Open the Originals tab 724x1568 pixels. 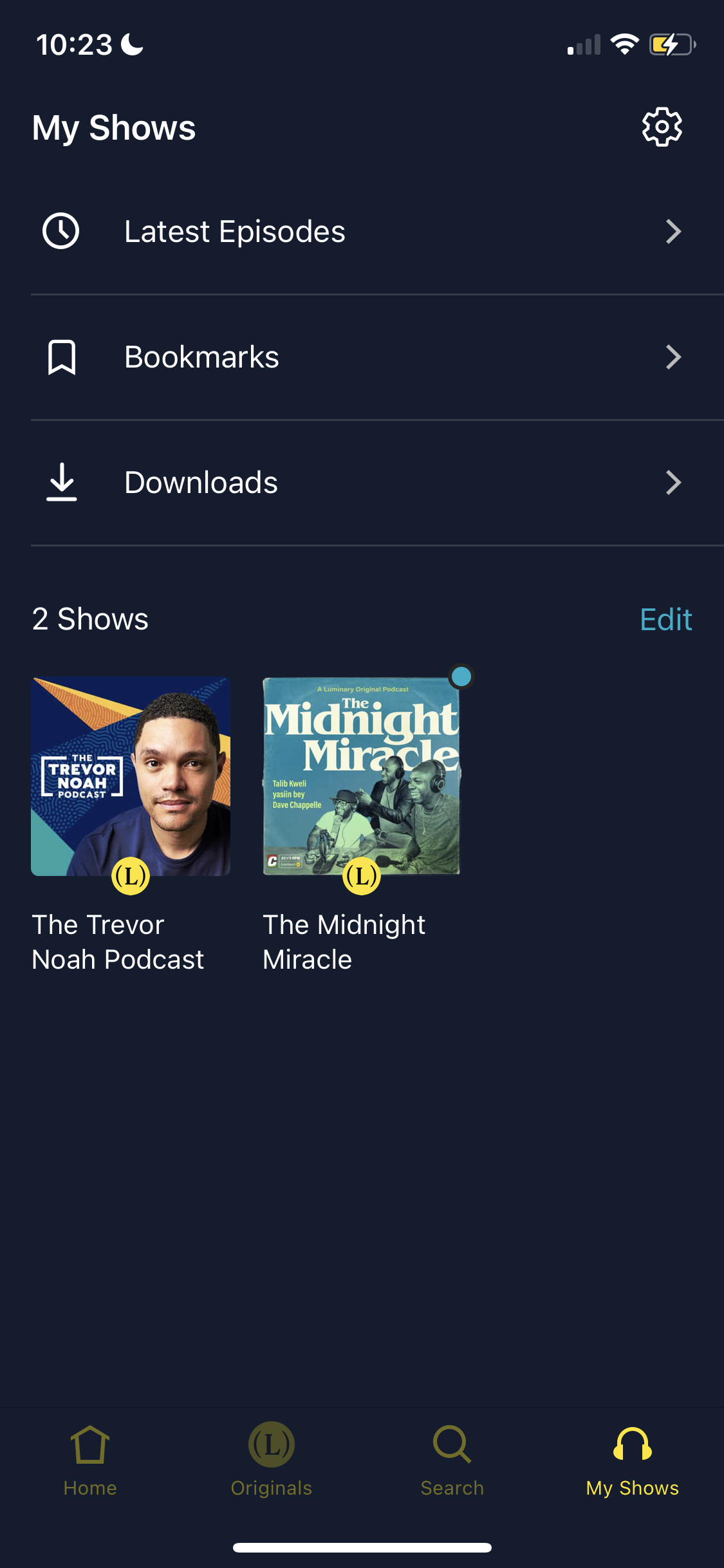coord(271,1469)
